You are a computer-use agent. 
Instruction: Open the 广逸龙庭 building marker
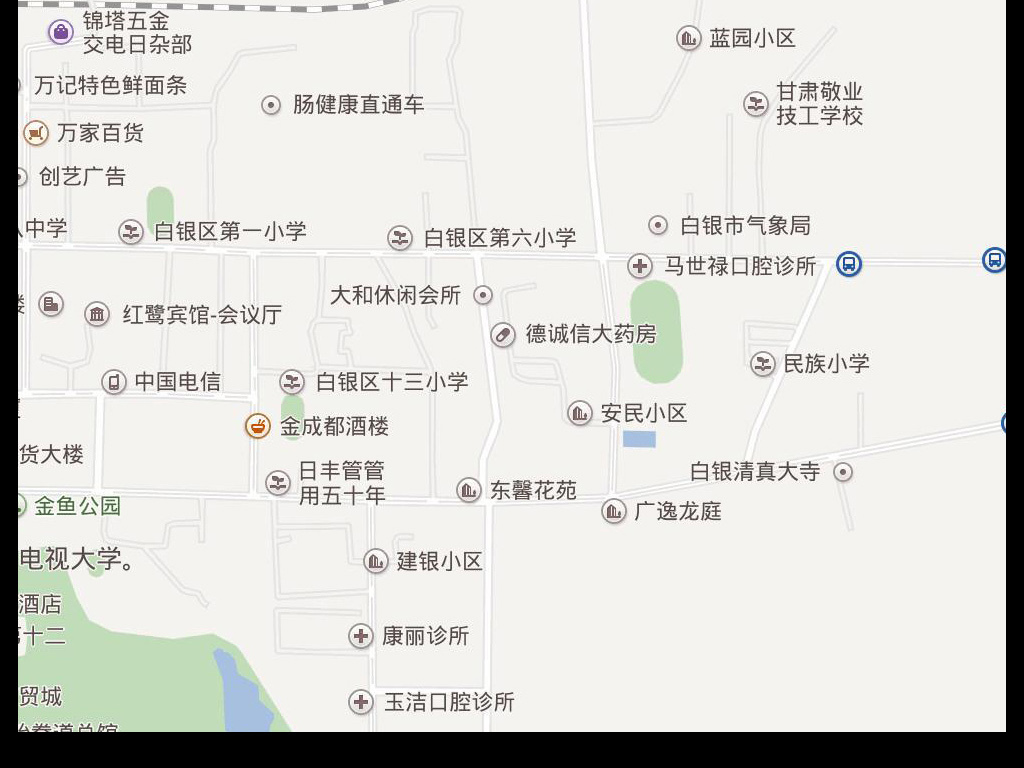[x=614, y=512]
